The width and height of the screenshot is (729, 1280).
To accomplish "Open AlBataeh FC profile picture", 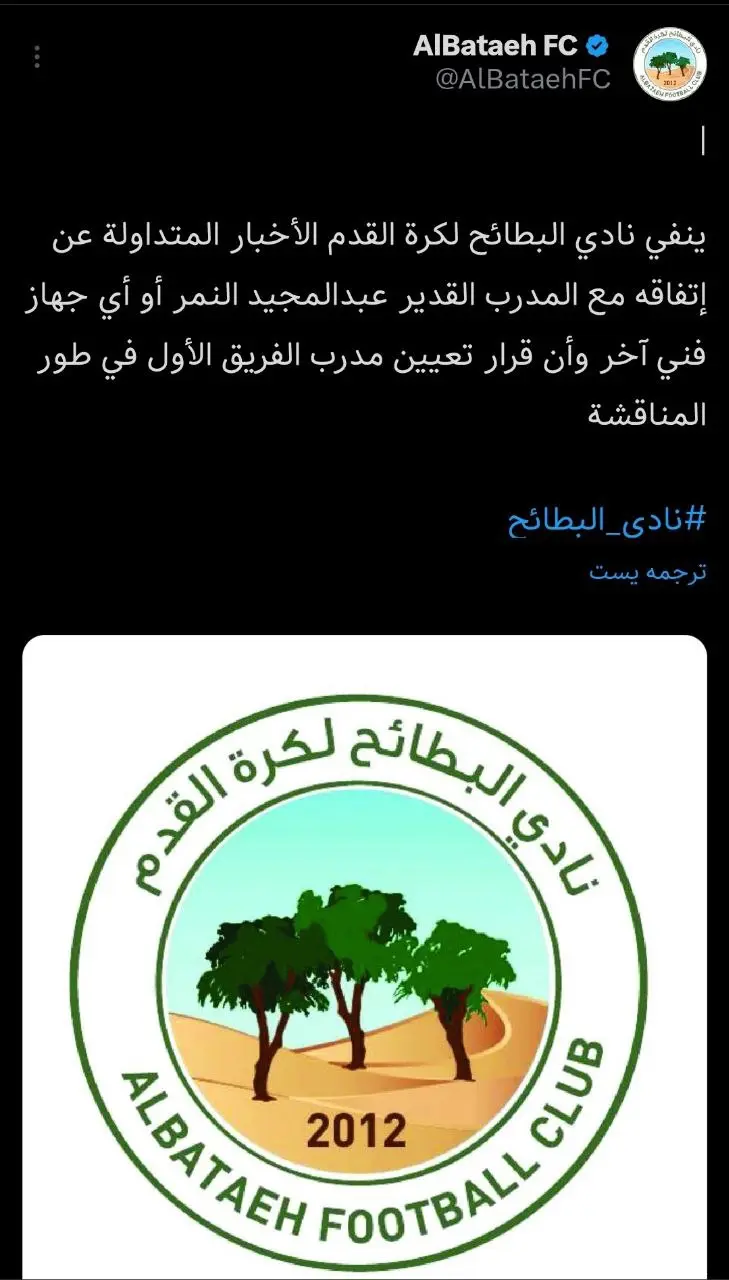I will tap(670, 63).
